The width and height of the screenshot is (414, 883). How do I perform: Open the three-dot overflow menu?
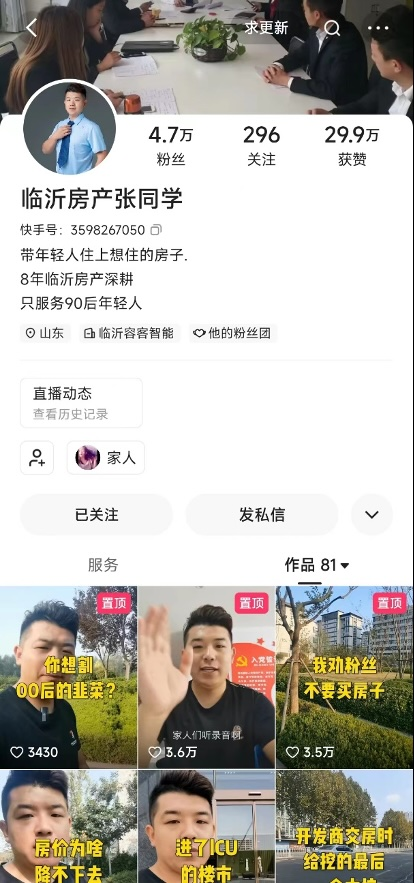[378, 28]
